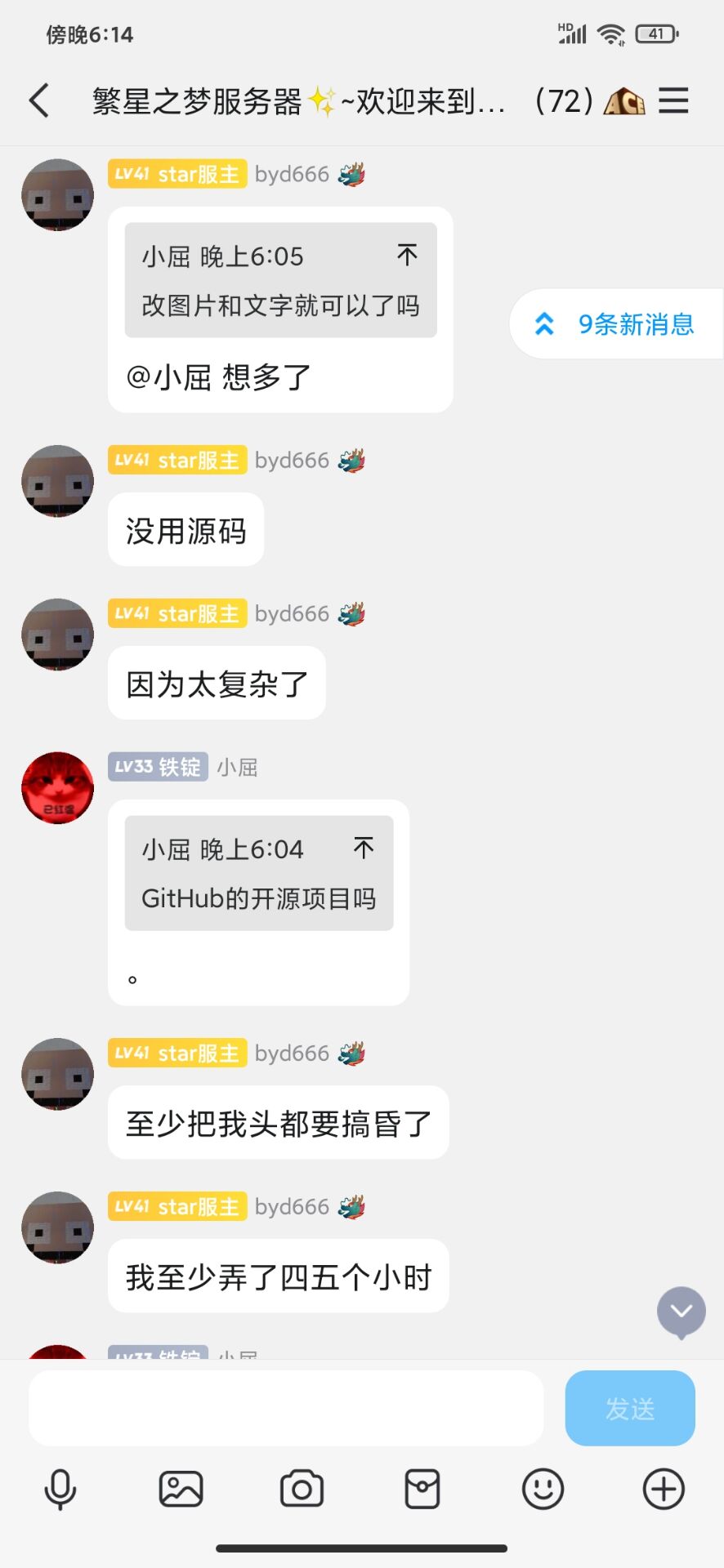This screenshot has height=1568, width=724.
Task: Open the photo gallery picker
Action: tap(181, 1489)
